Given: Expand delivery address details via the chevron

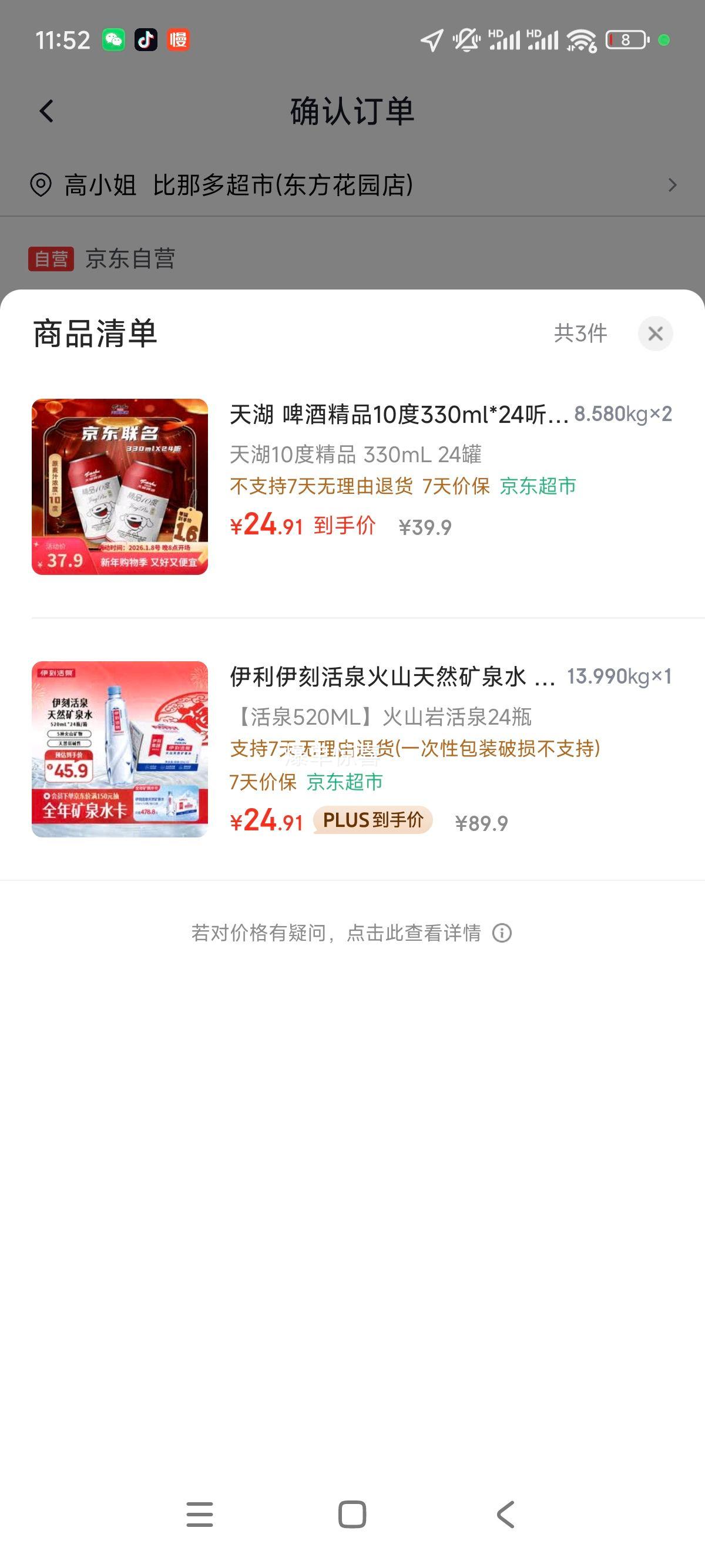Looking at the screenshot, I should click(x=672, y=186).
